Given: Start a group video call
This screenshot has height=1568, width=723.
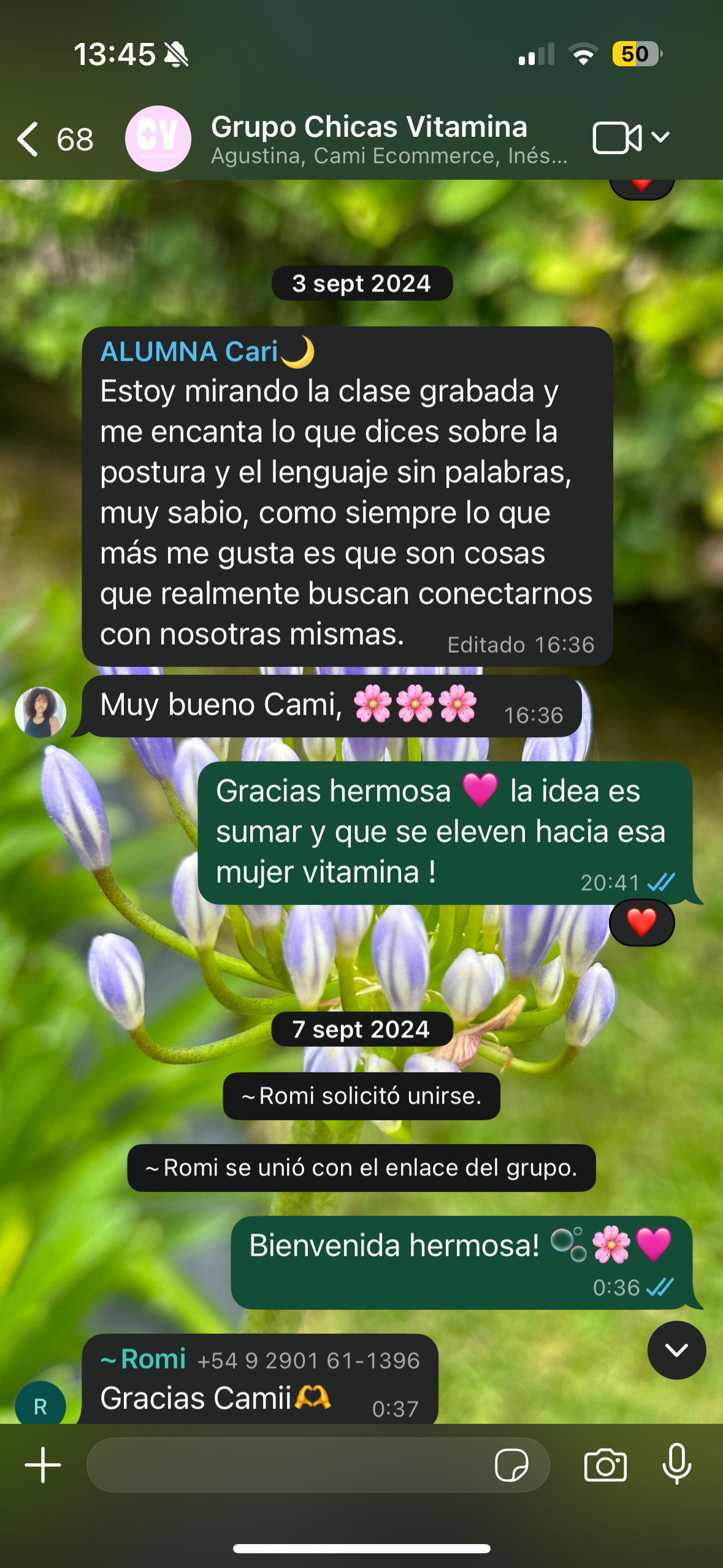Looking at the screenshot, I should point(617,138).
